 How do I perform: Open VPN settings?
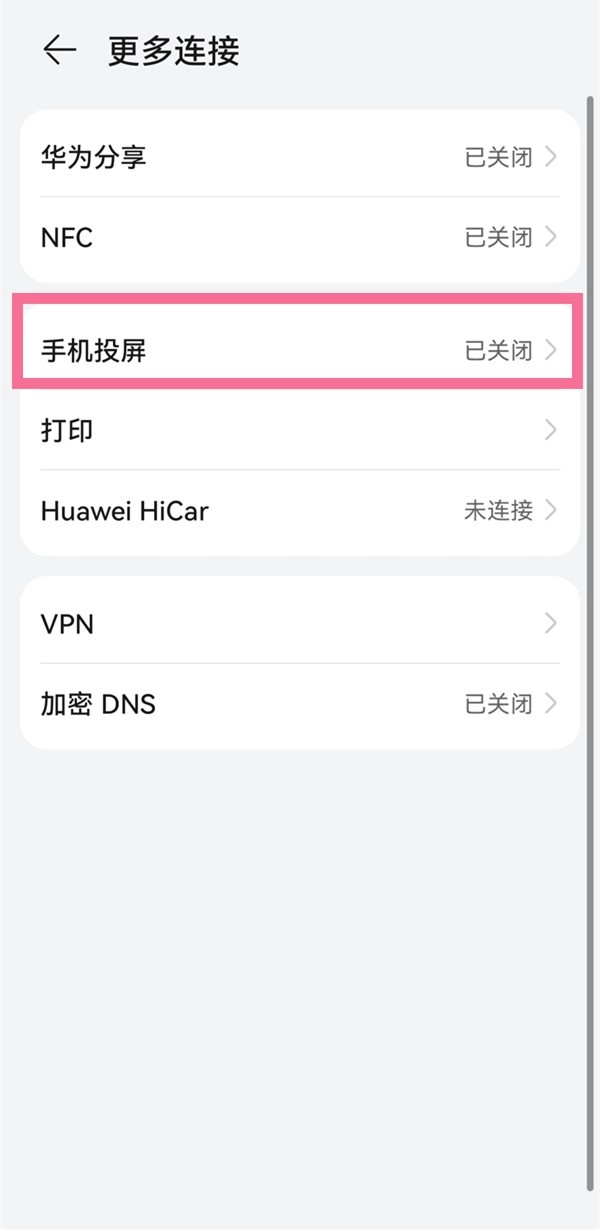click(300, 624)
